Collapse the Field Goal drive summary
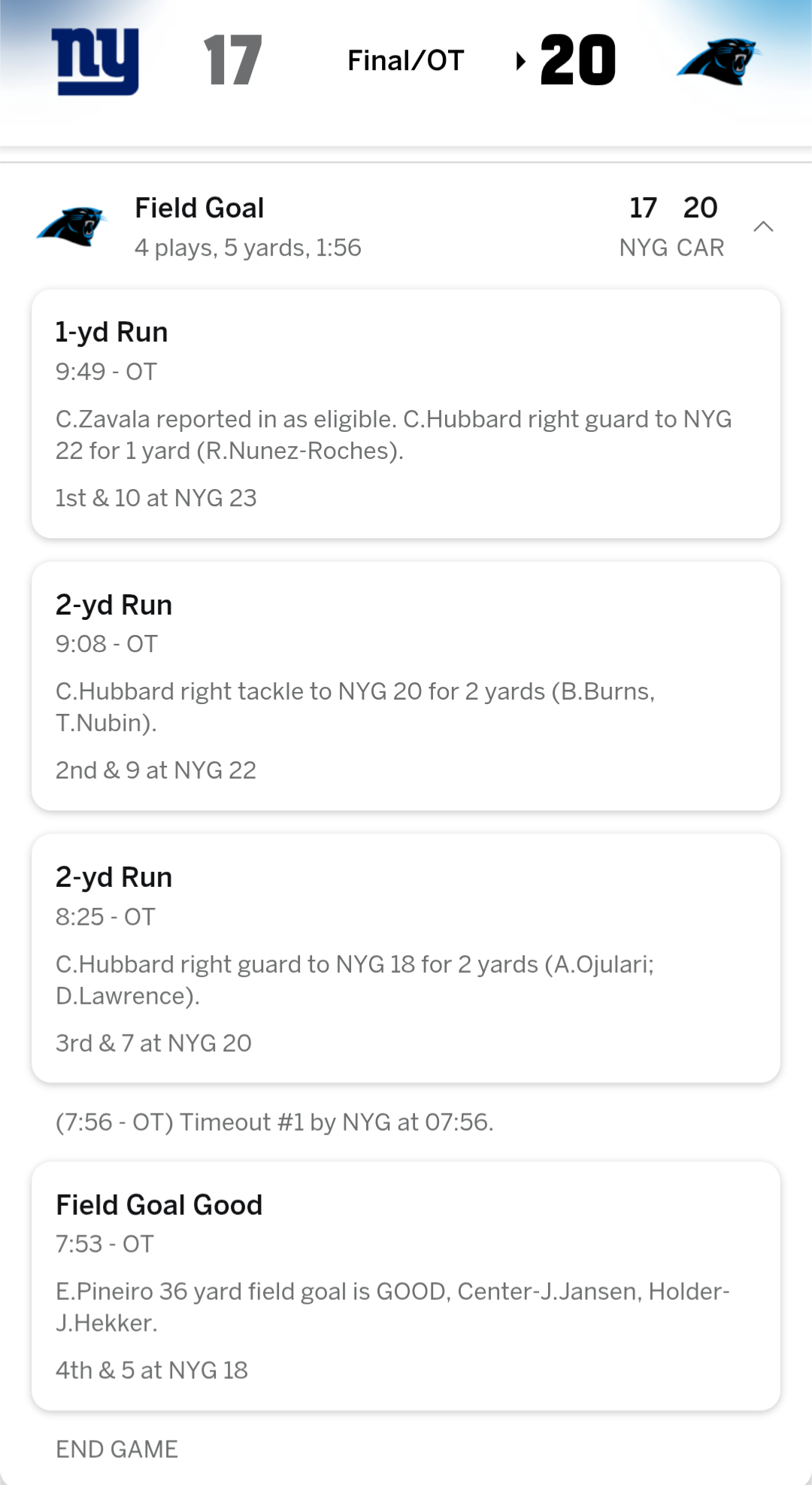Viewport: 812px width, 1485px height. [x=763, y=226]
